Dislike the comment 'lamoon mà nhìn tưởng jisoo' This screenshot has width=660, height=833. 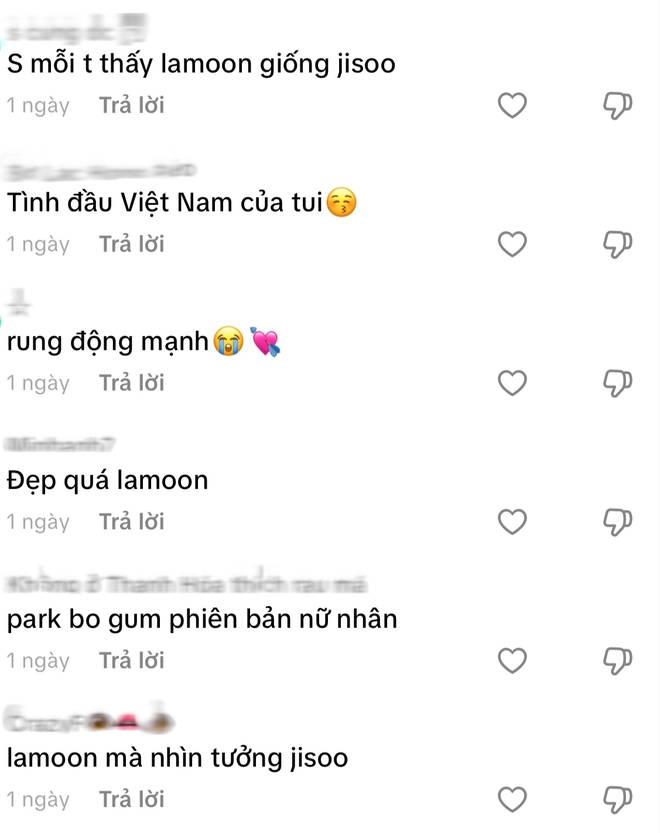[x=618, y=800]
